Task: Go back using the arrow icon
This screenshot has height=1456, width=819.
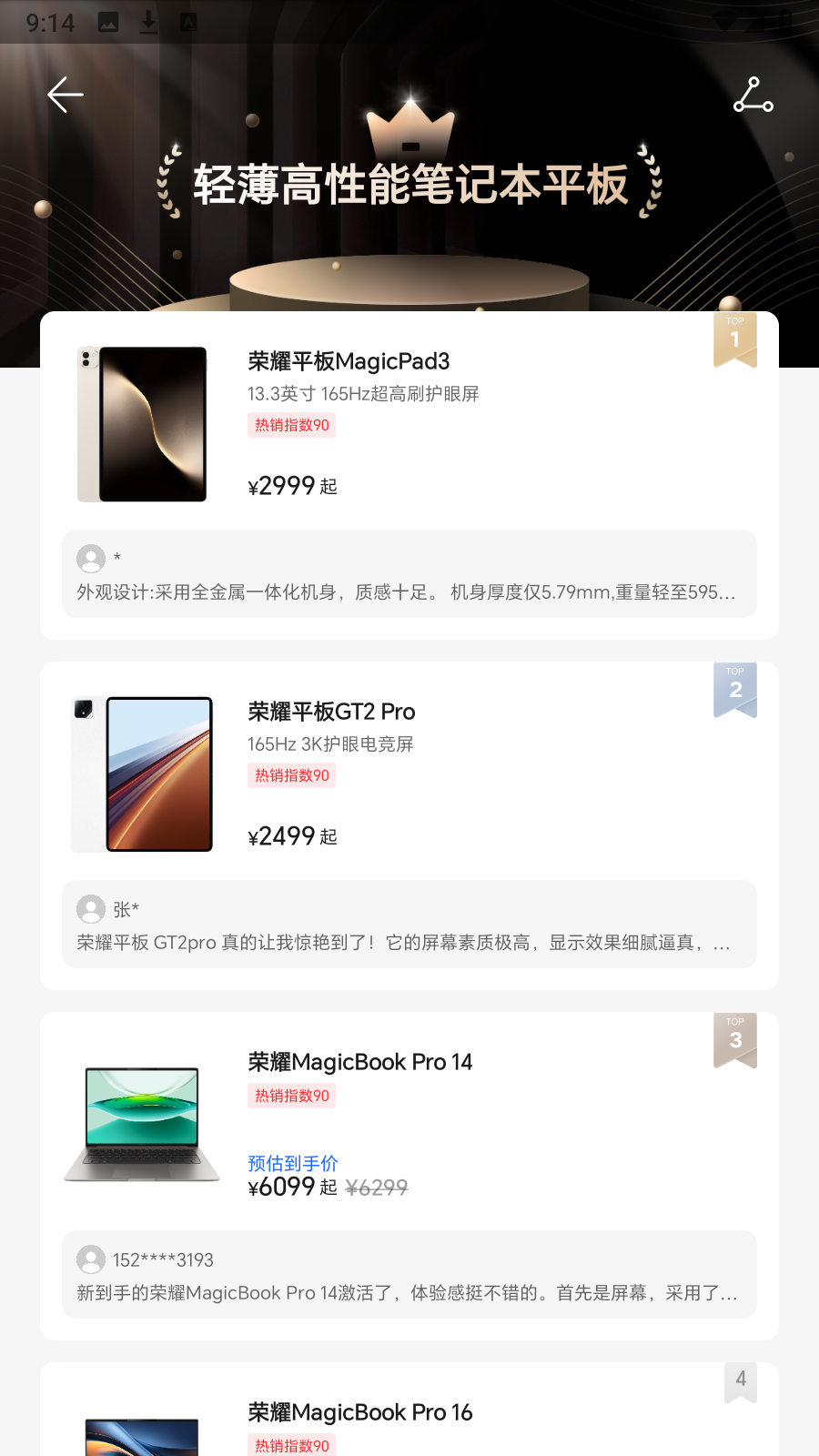Action: click(66, 95)
